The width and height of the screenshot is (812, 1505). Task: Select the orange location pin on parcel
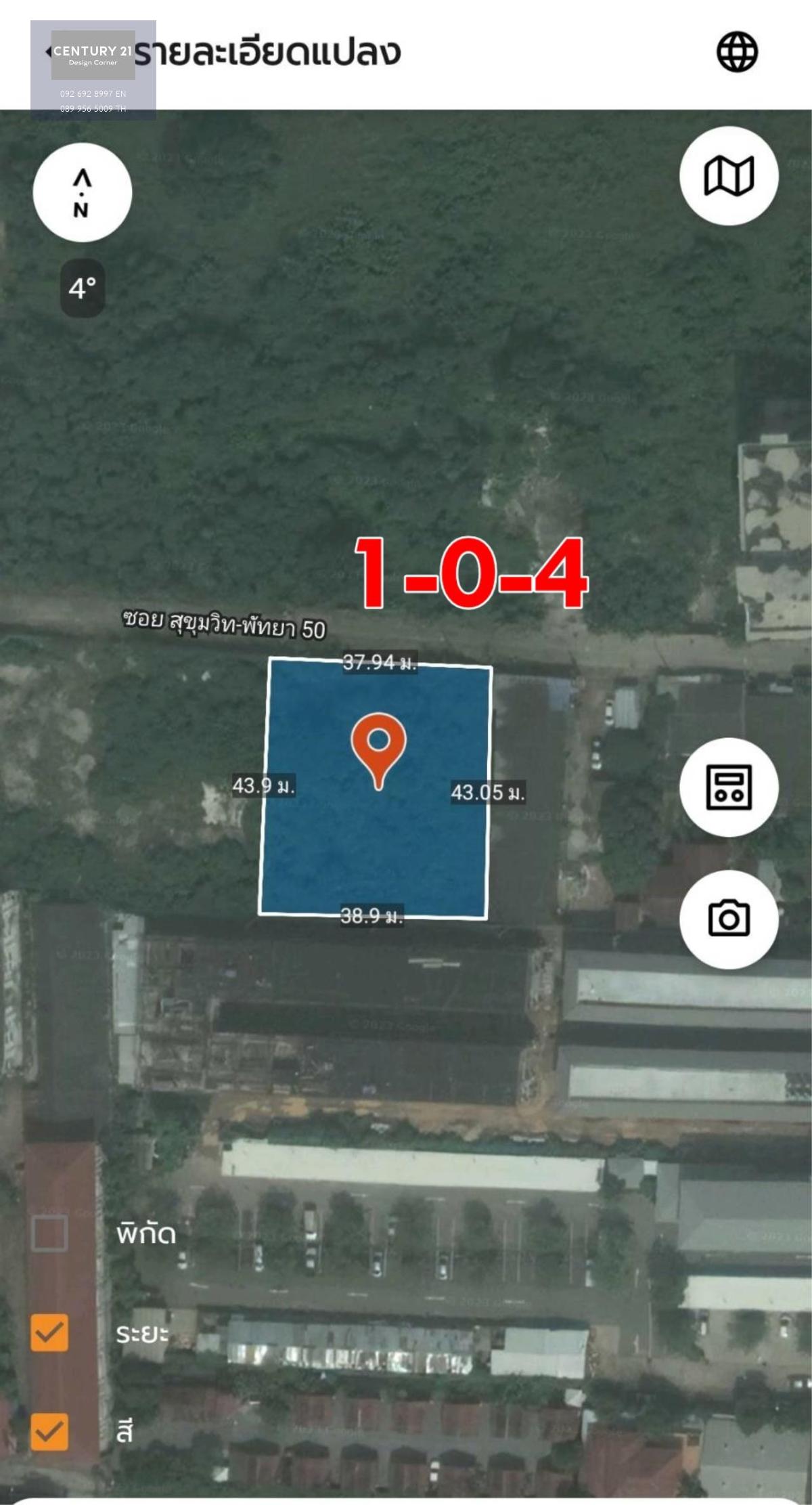point(378,750)
